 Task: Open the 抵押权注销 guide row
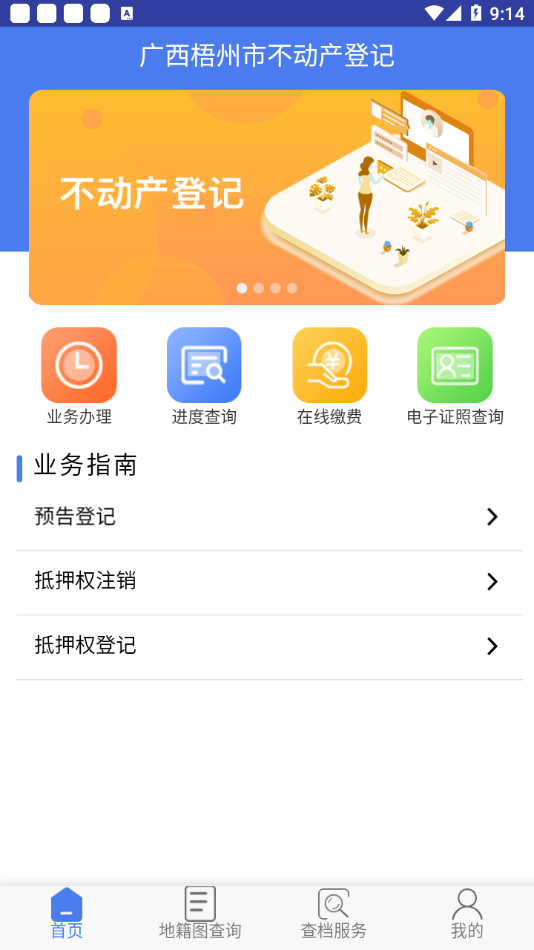pos(269,582)
